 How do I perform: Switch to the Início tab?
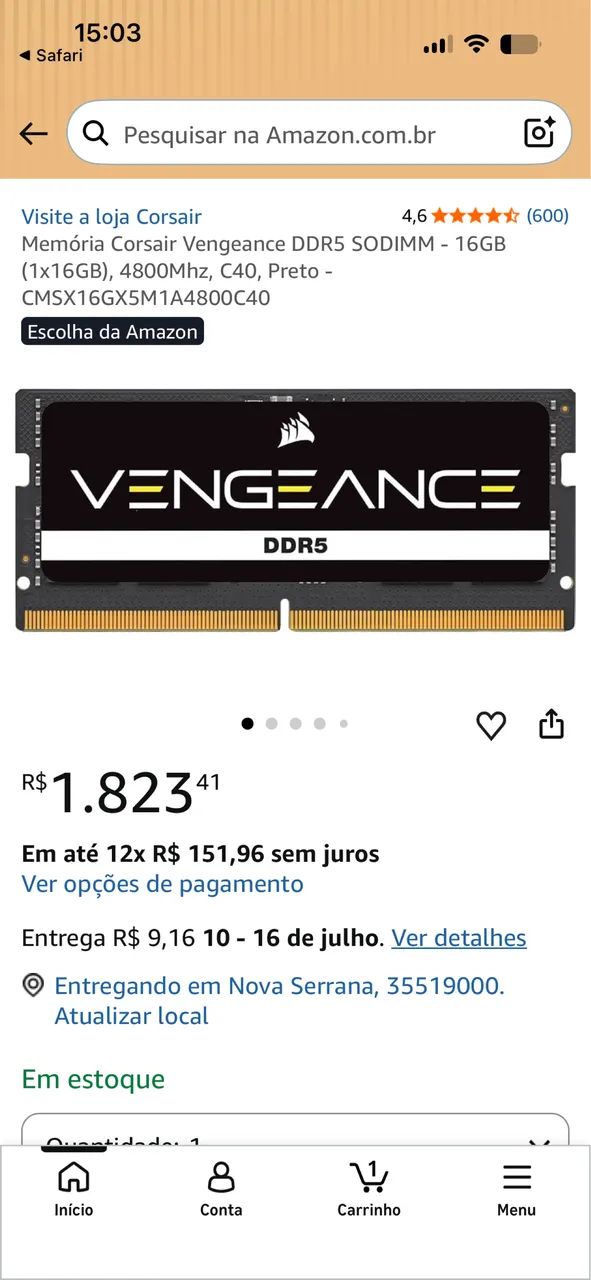(x=74, y=1189)
